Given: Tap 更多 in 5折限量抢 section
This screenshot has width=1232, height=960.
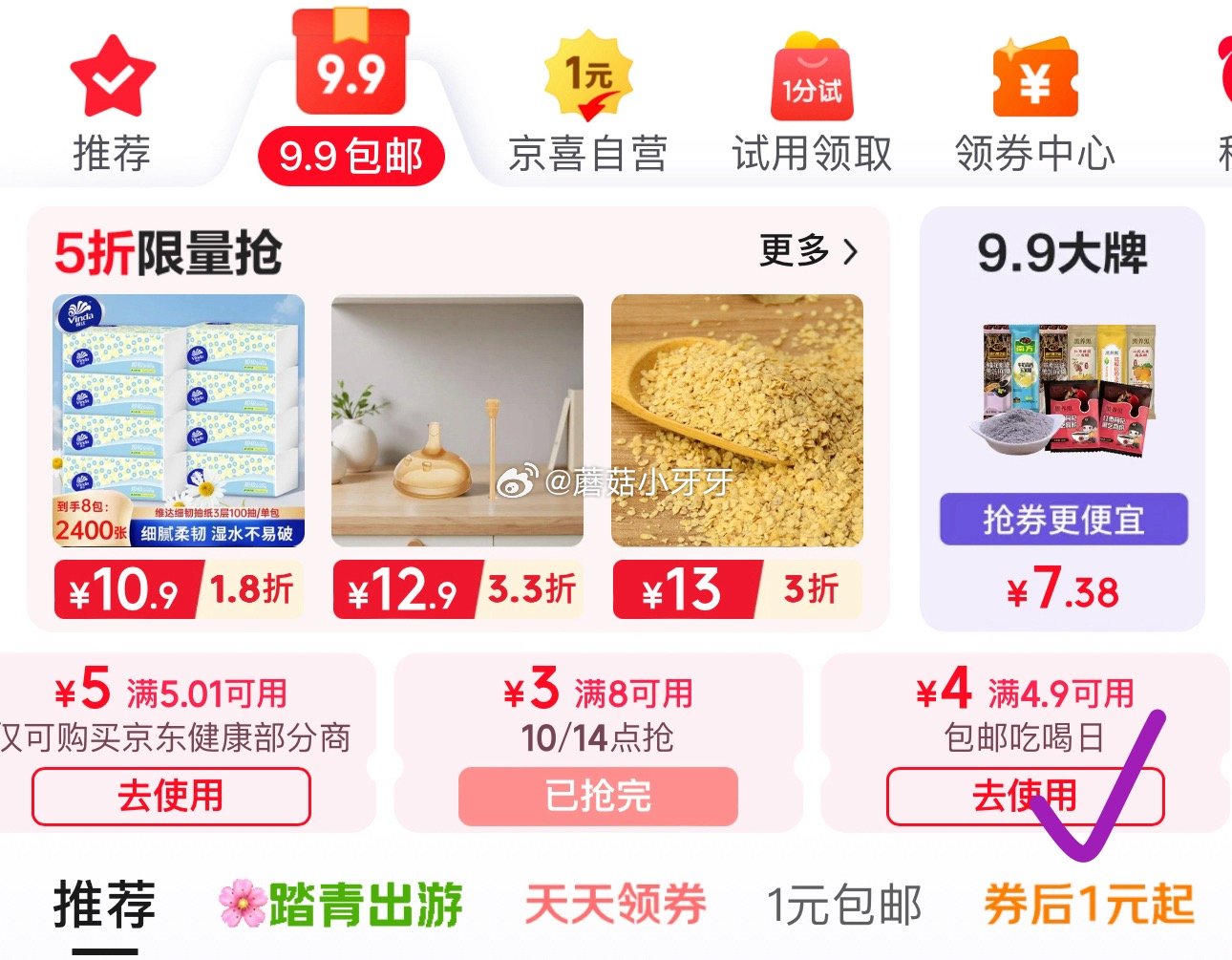Looking at the screenshot, I should coord(809,251).
